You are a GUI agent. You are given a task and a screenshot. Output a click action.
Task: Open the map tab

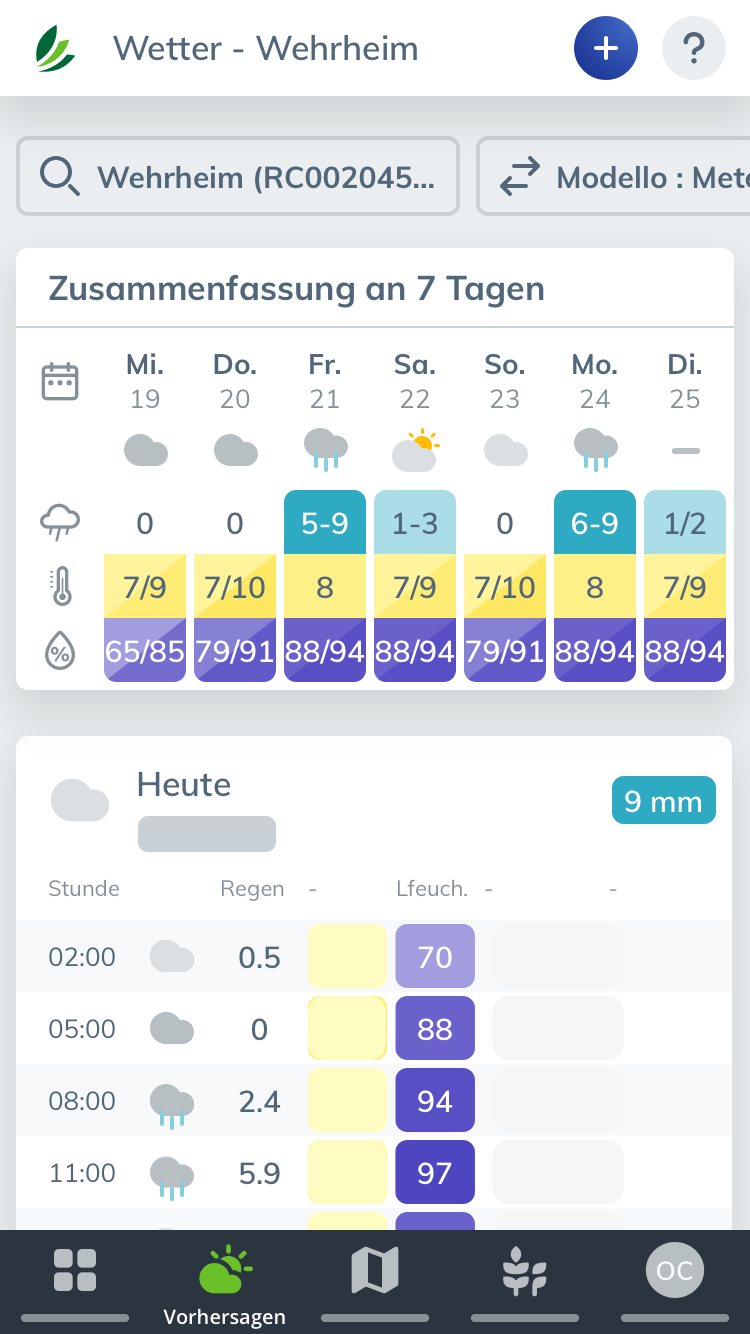pos(375,1281)
